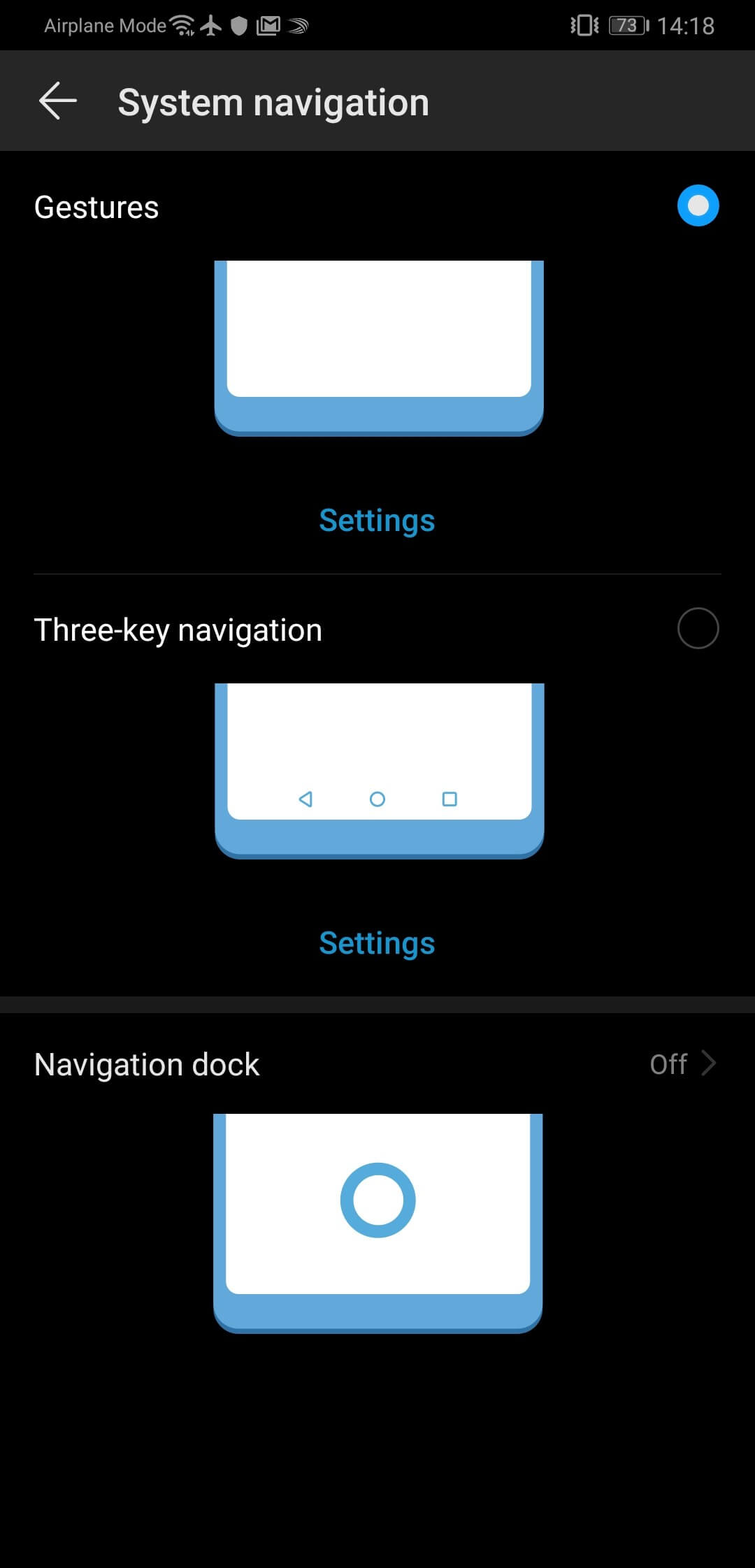Choose Three-key navigation radio button
Image resolution: width=755 pixels, height=1568 pixels.
coord(698,628)
